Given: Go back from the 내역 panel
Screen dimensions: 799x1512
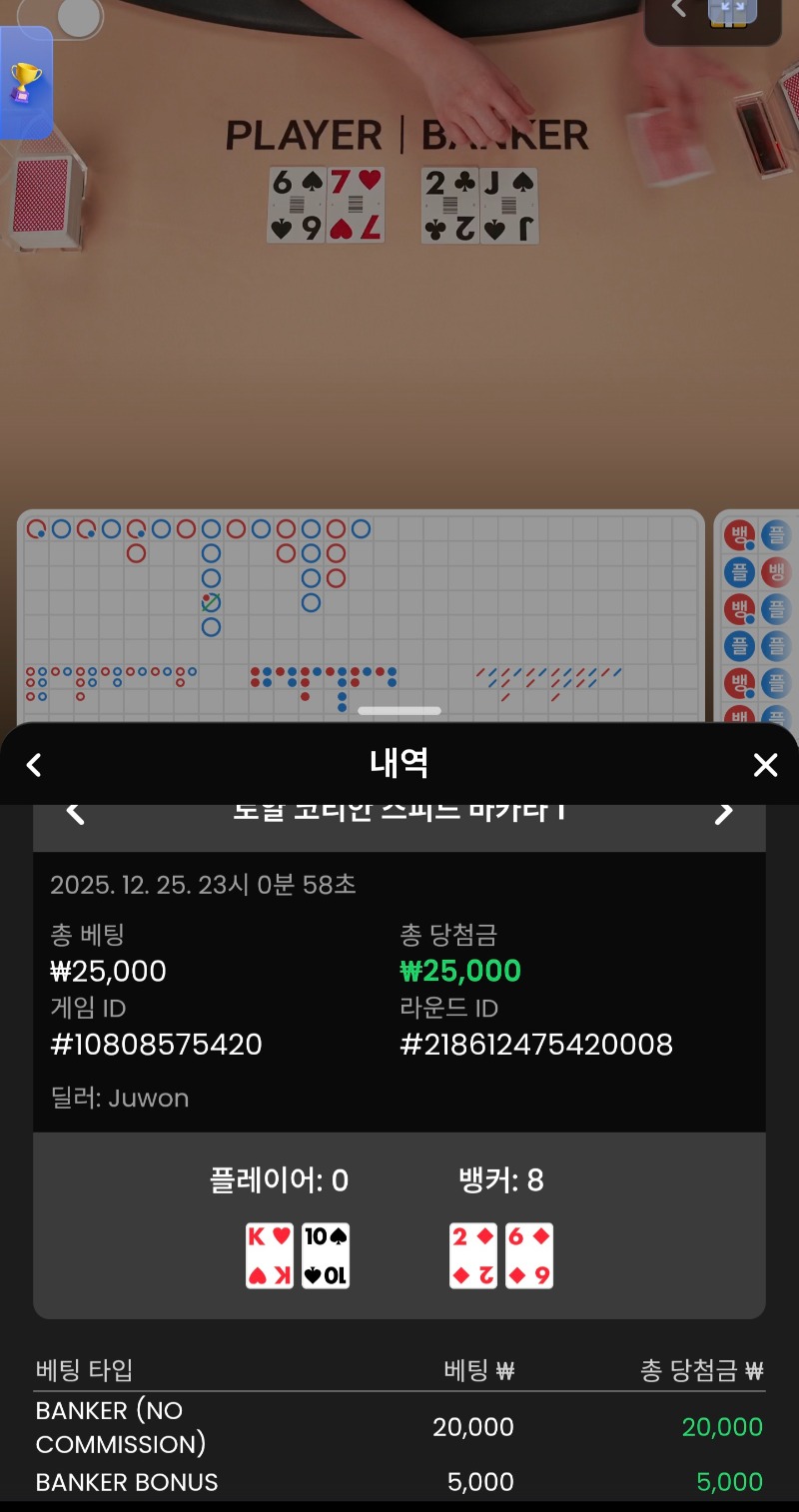Looking at the screenshot, I should coord(34,765).
